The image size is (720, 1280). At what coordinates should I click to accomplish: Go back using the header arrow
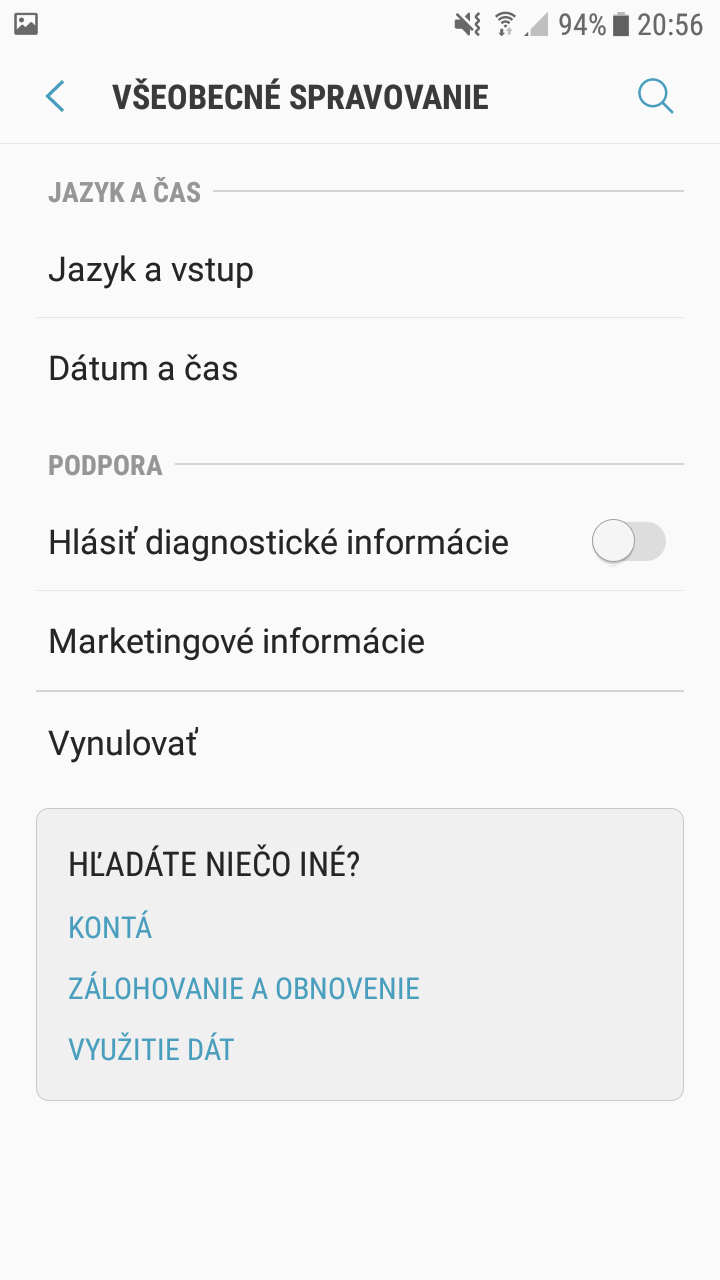[x=55, y=97]
